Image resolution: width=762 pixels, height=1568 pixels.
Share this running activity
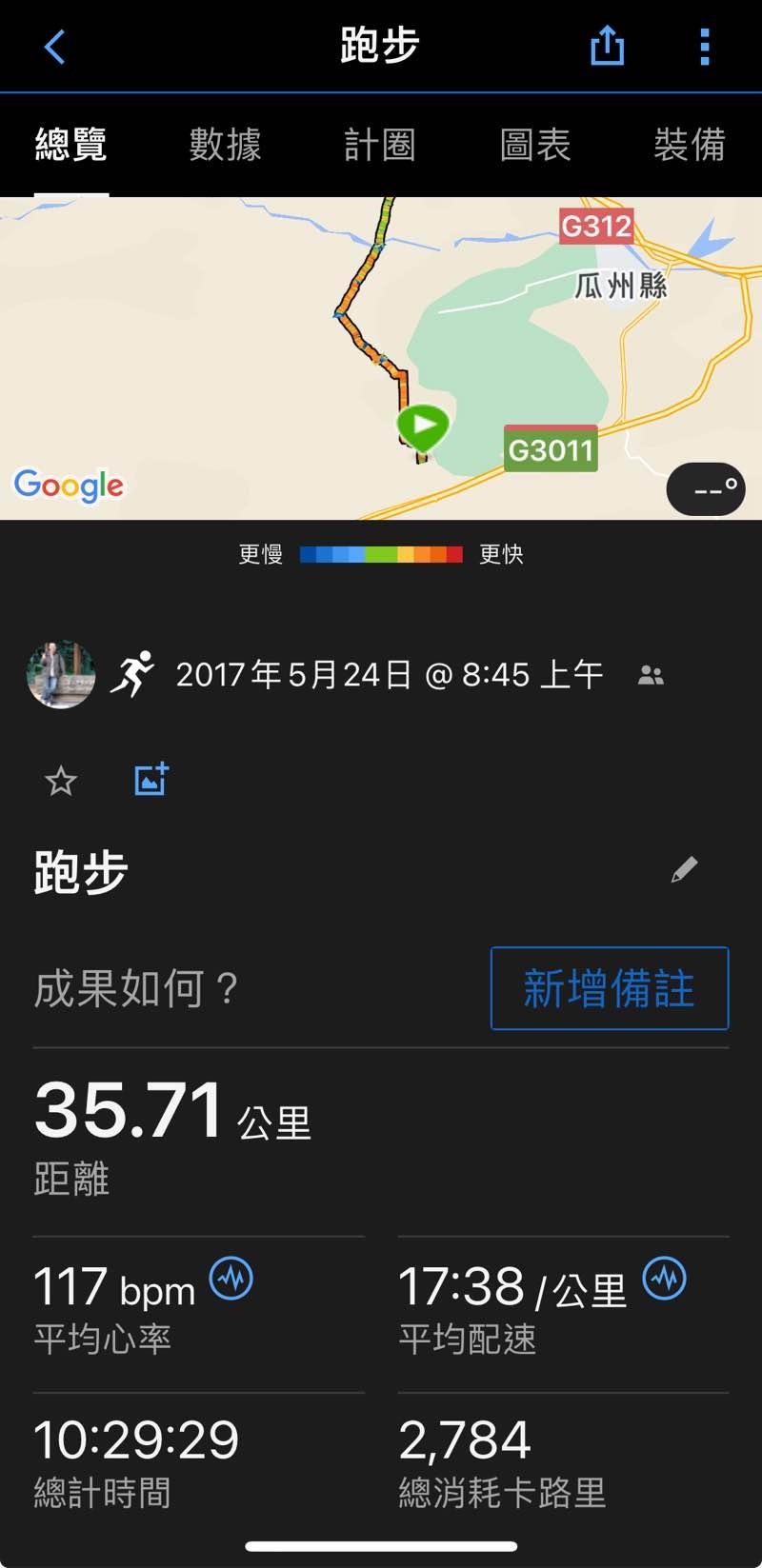click(x=607, y=45)
